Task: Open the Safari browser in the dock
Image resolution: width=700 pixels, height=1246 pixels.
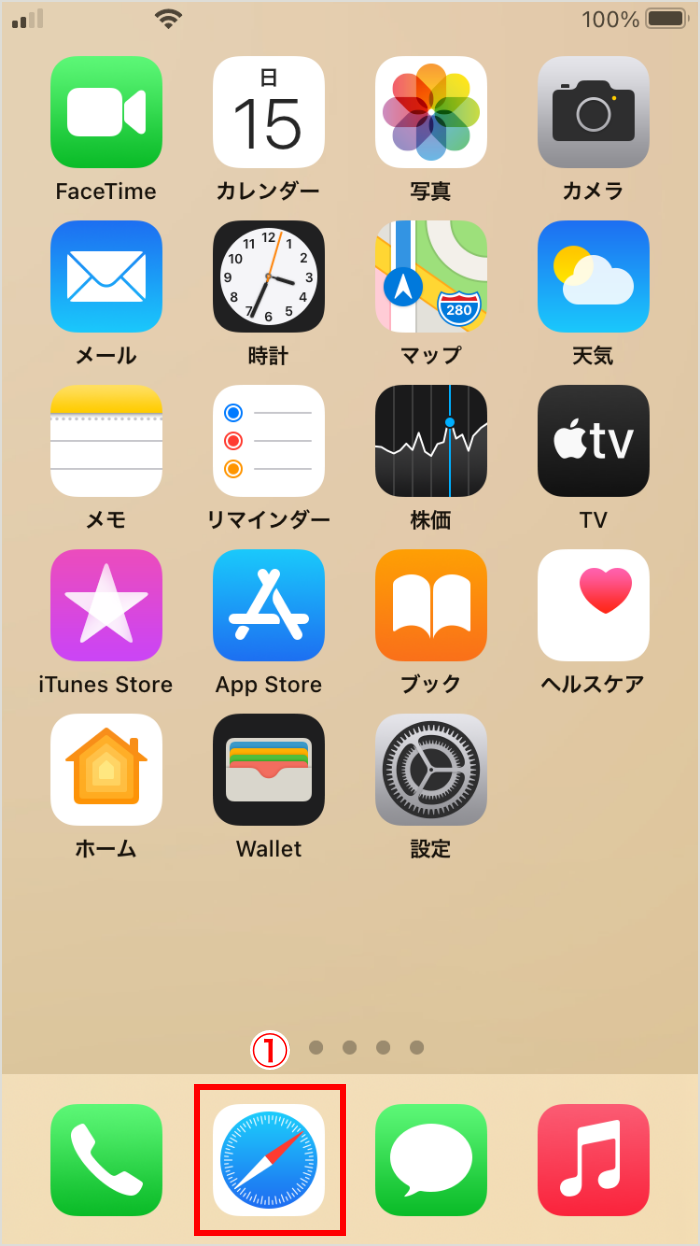Action: pos(269,1160)
